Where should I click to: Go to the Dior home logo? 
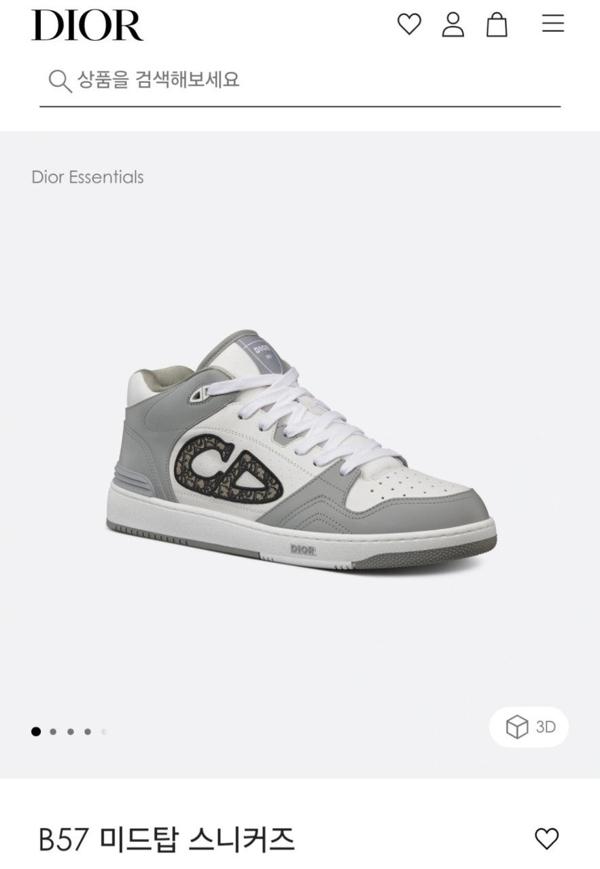coord(87,25)
